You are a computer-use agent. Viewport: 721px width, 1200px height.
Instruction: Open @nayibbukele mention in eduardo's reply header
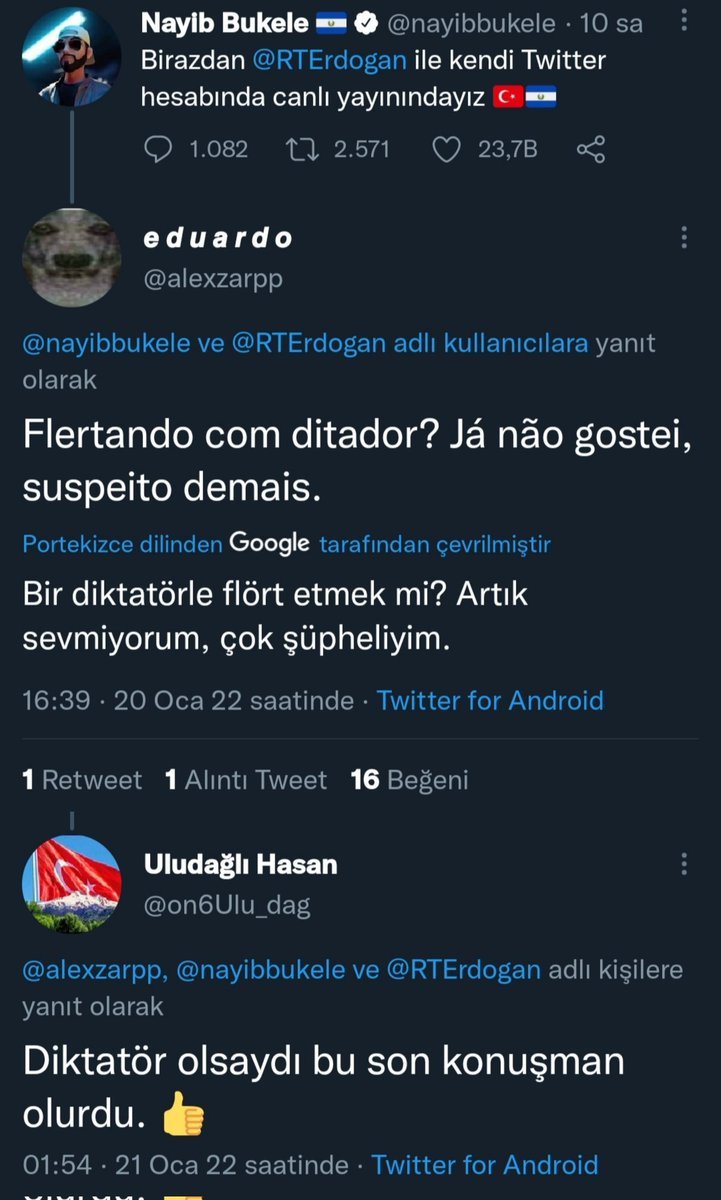(105, 344)
